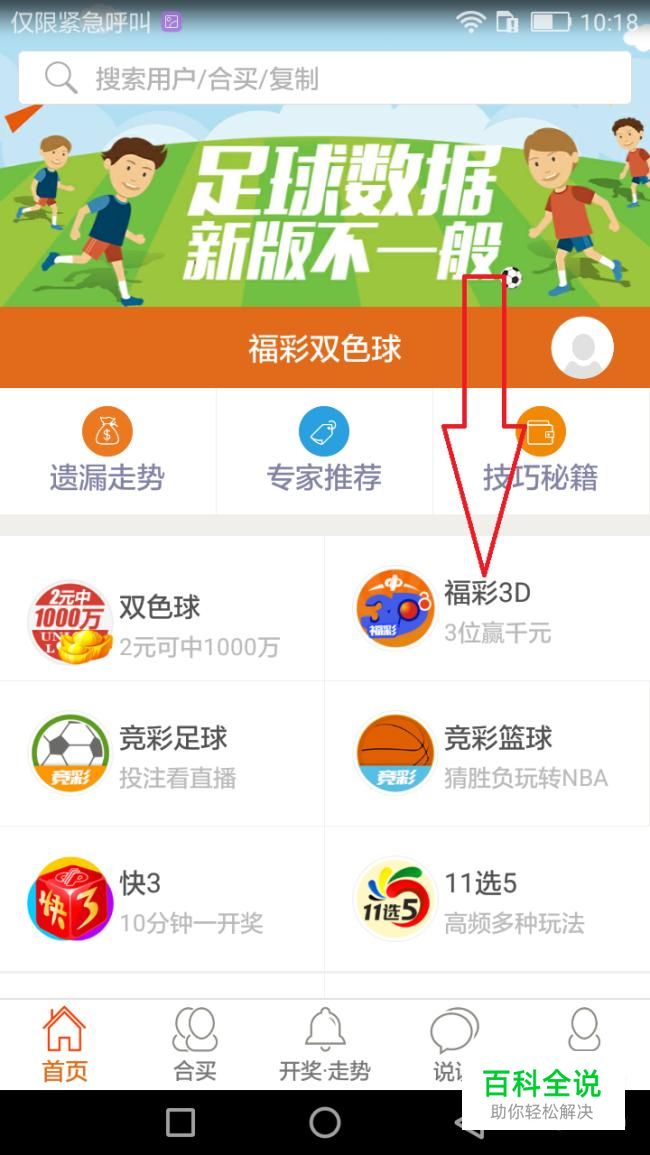650x1155 pixels.
Task: Switch to the 合买 tab
Action: pos(195,1045)
